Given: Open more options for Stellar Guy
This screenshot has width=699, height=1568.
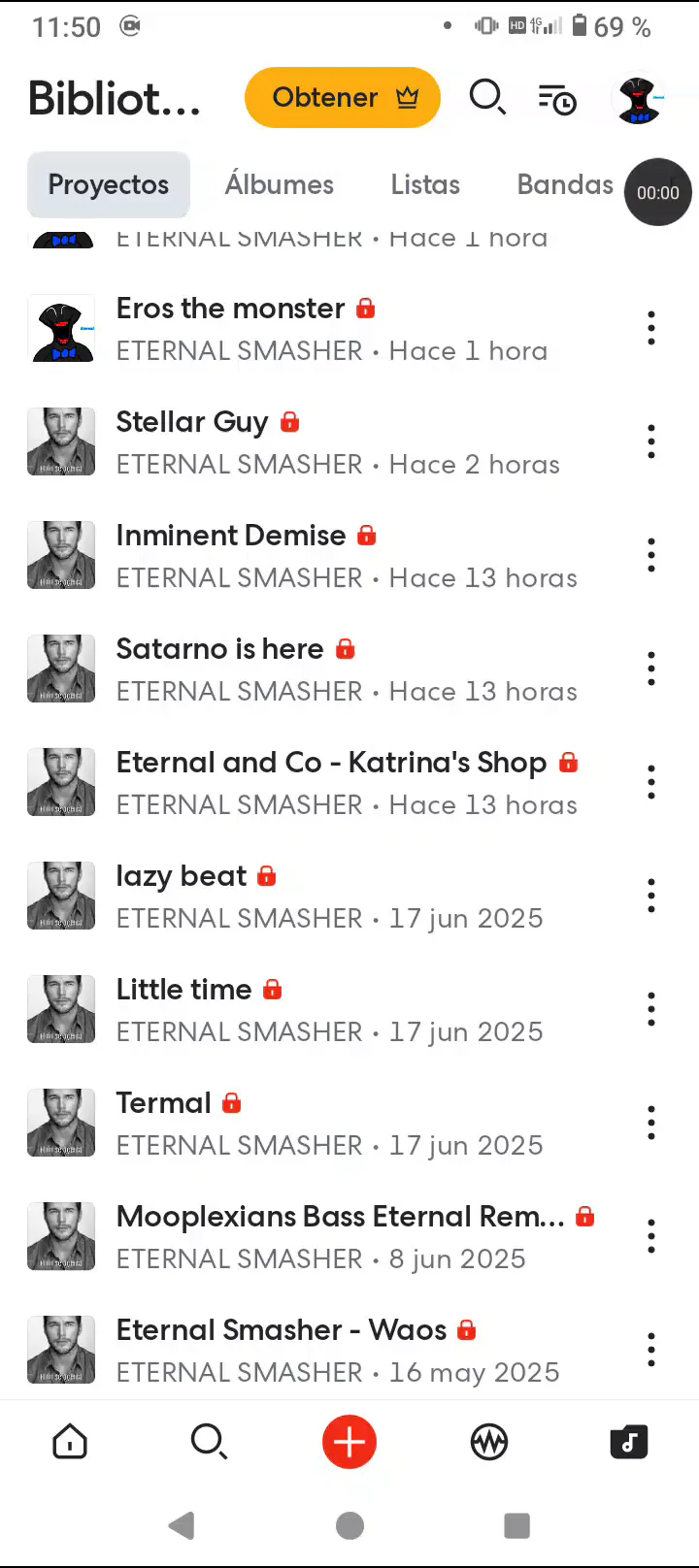Looking at the screenshot, I should (x=651, y=442).
